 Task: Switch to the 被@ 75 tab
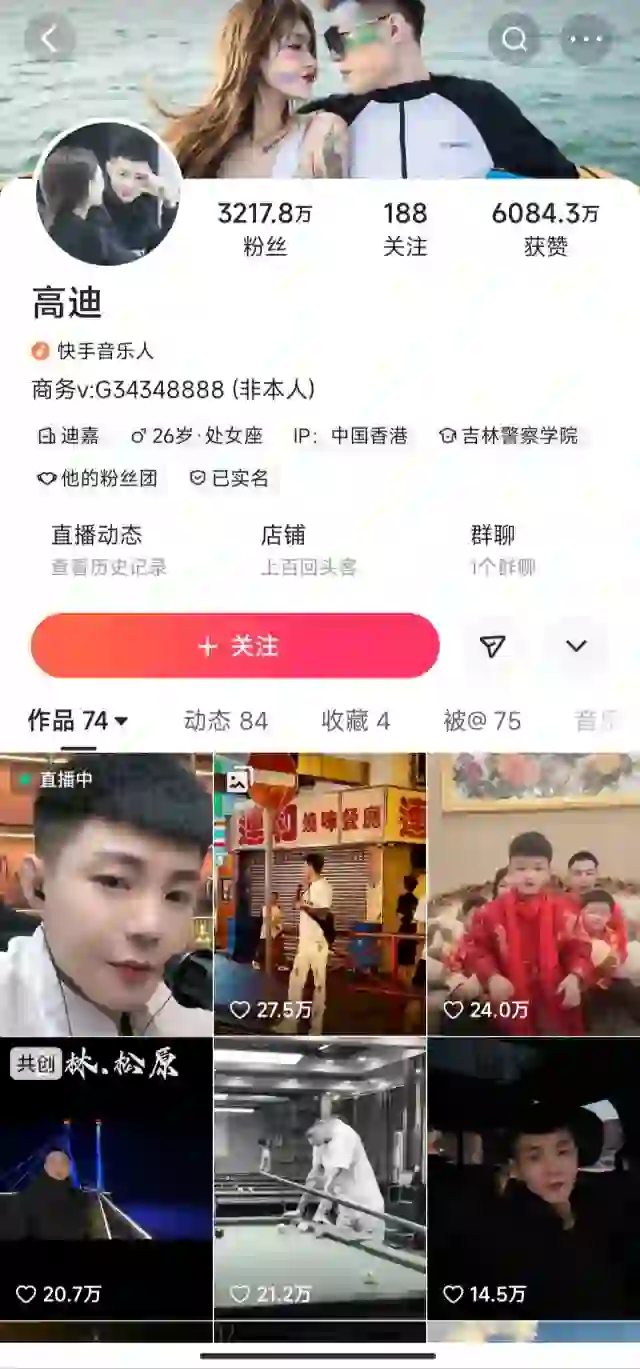tap(482, 720)
